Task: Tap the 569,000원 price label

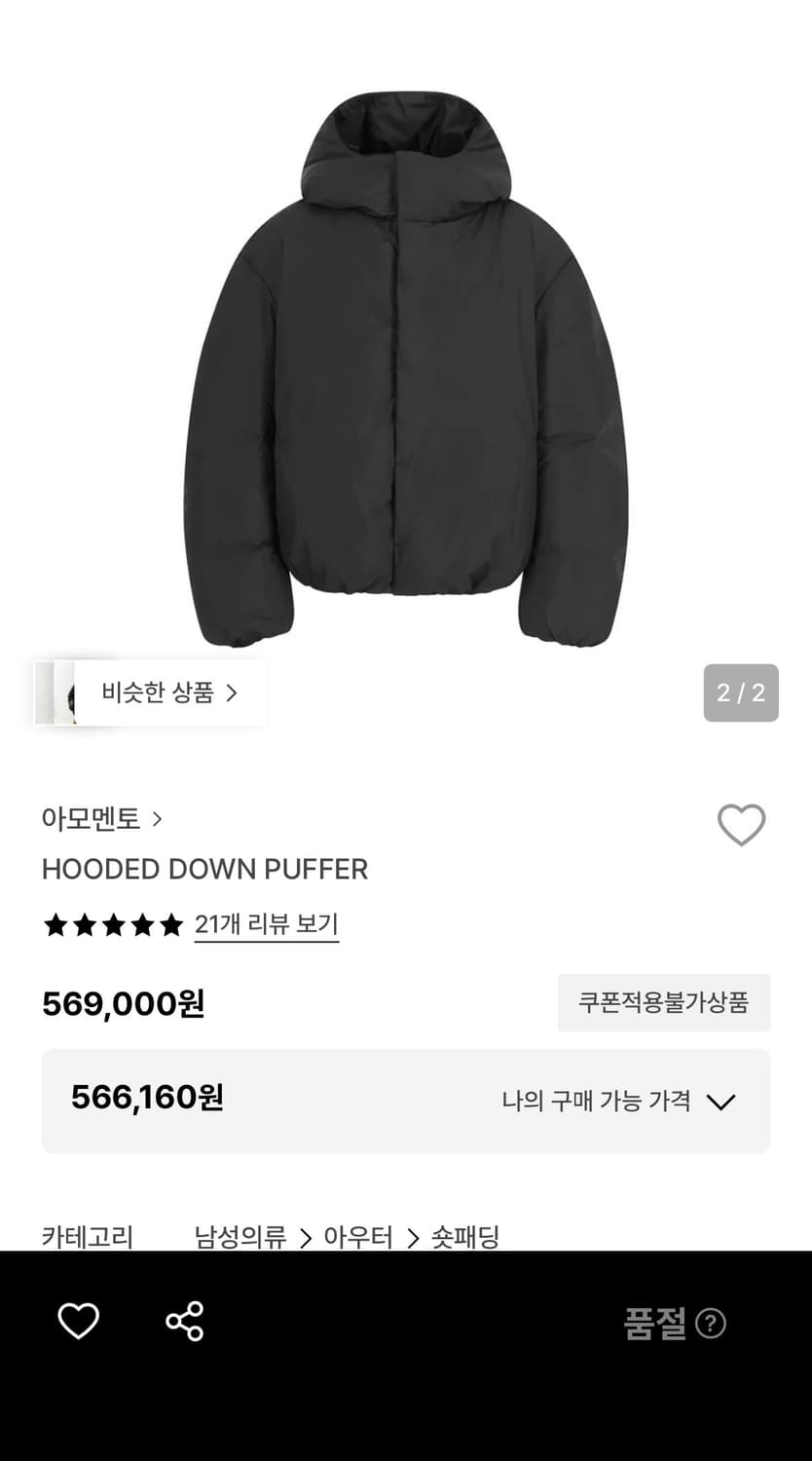Action: (123, 1003)
